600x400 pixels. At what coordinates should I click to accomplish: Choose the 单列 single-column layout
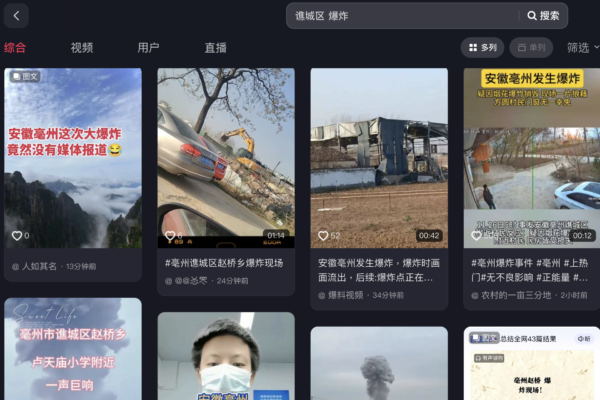pyautogui.click(x=531, y=47)
